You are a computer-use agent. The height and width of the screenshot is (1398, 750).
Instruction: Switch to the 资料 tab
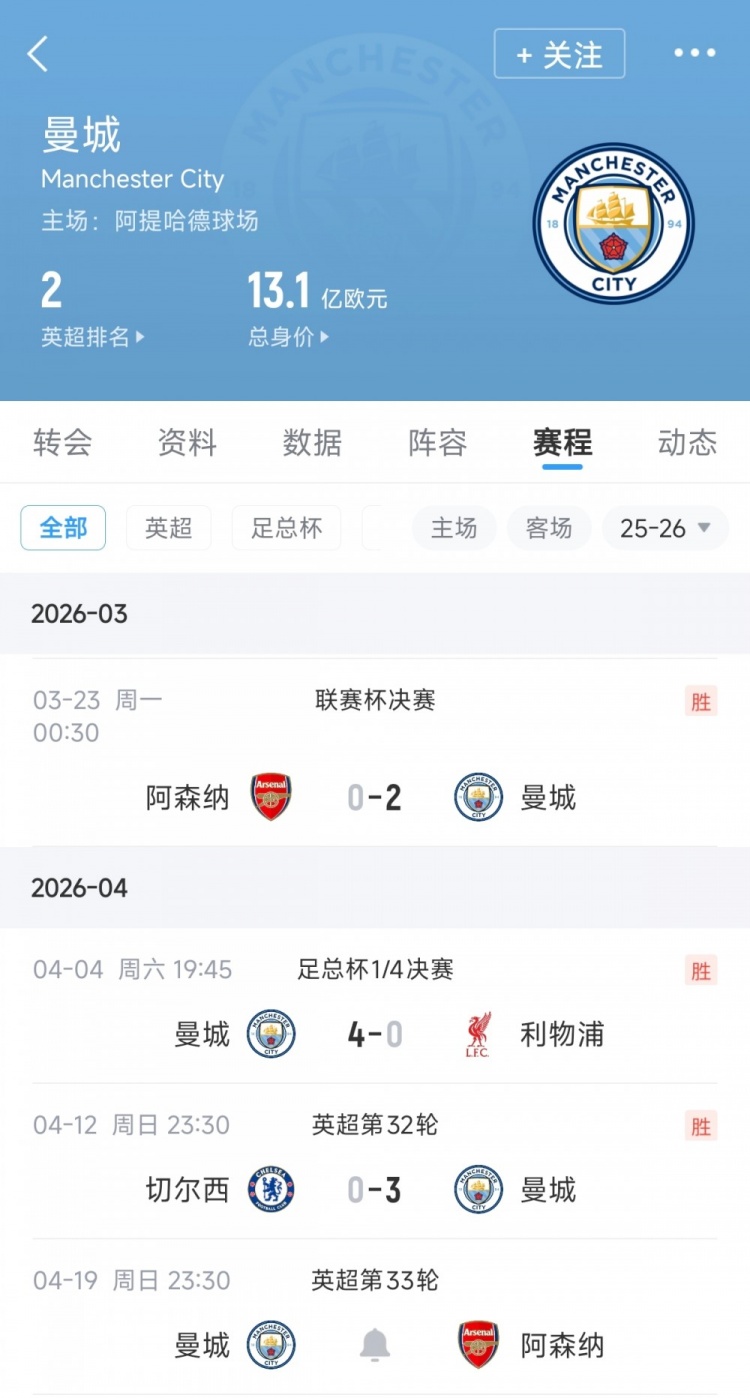[187, 442]
